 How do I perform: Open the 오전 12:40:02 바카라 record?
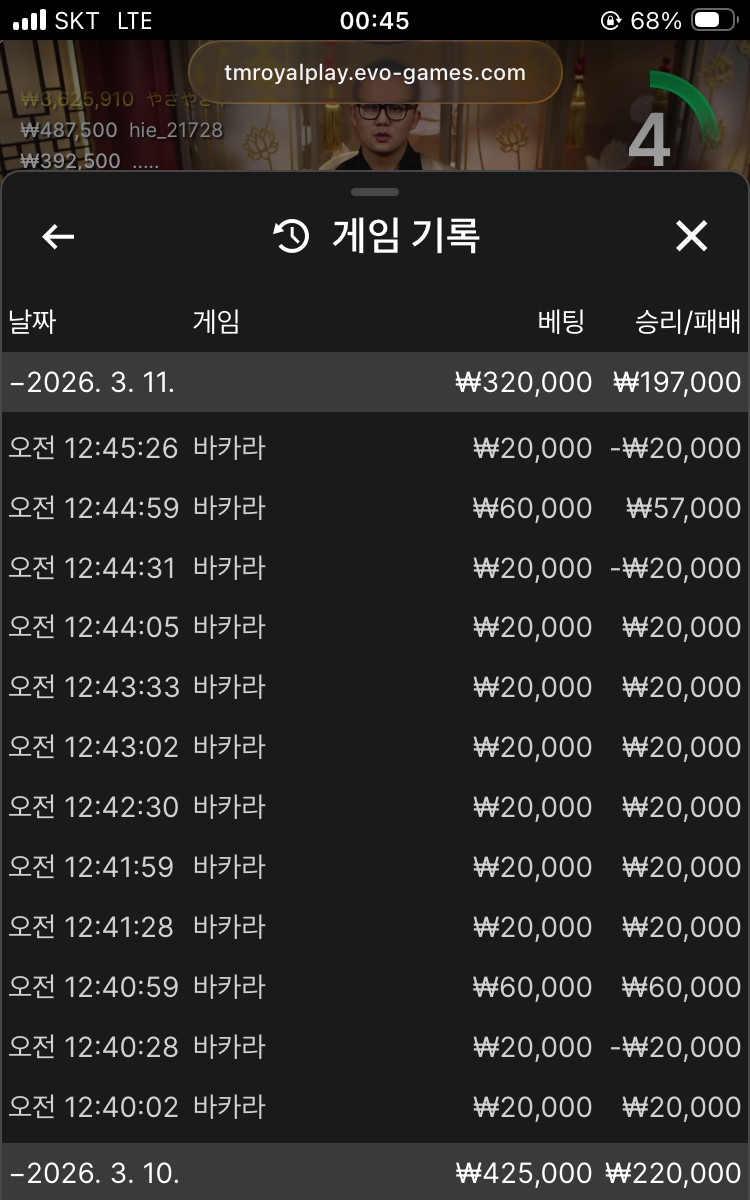(x=374, y=1107)
